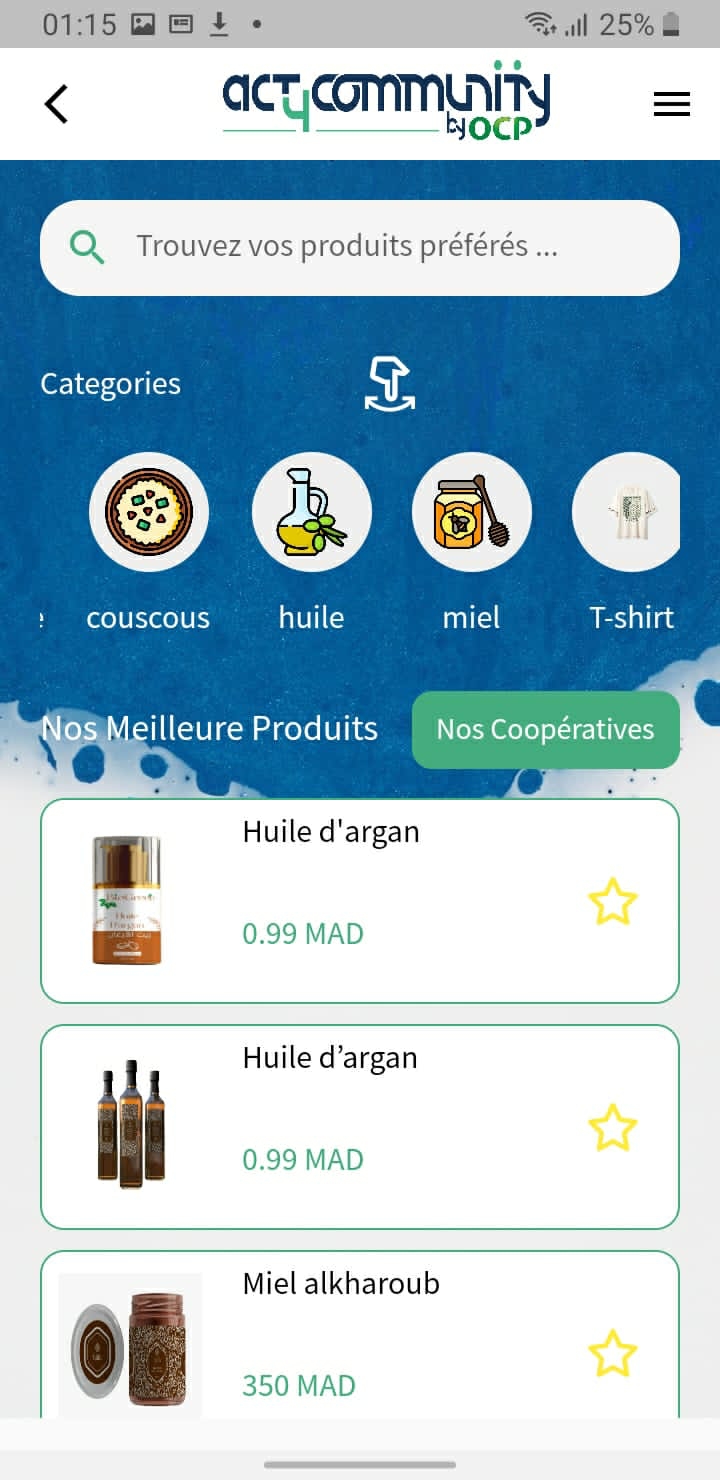Viewport: 720px width, 1480px height.
Task: Favorite the first Huile d'argan product
Action: click(612, 901)
